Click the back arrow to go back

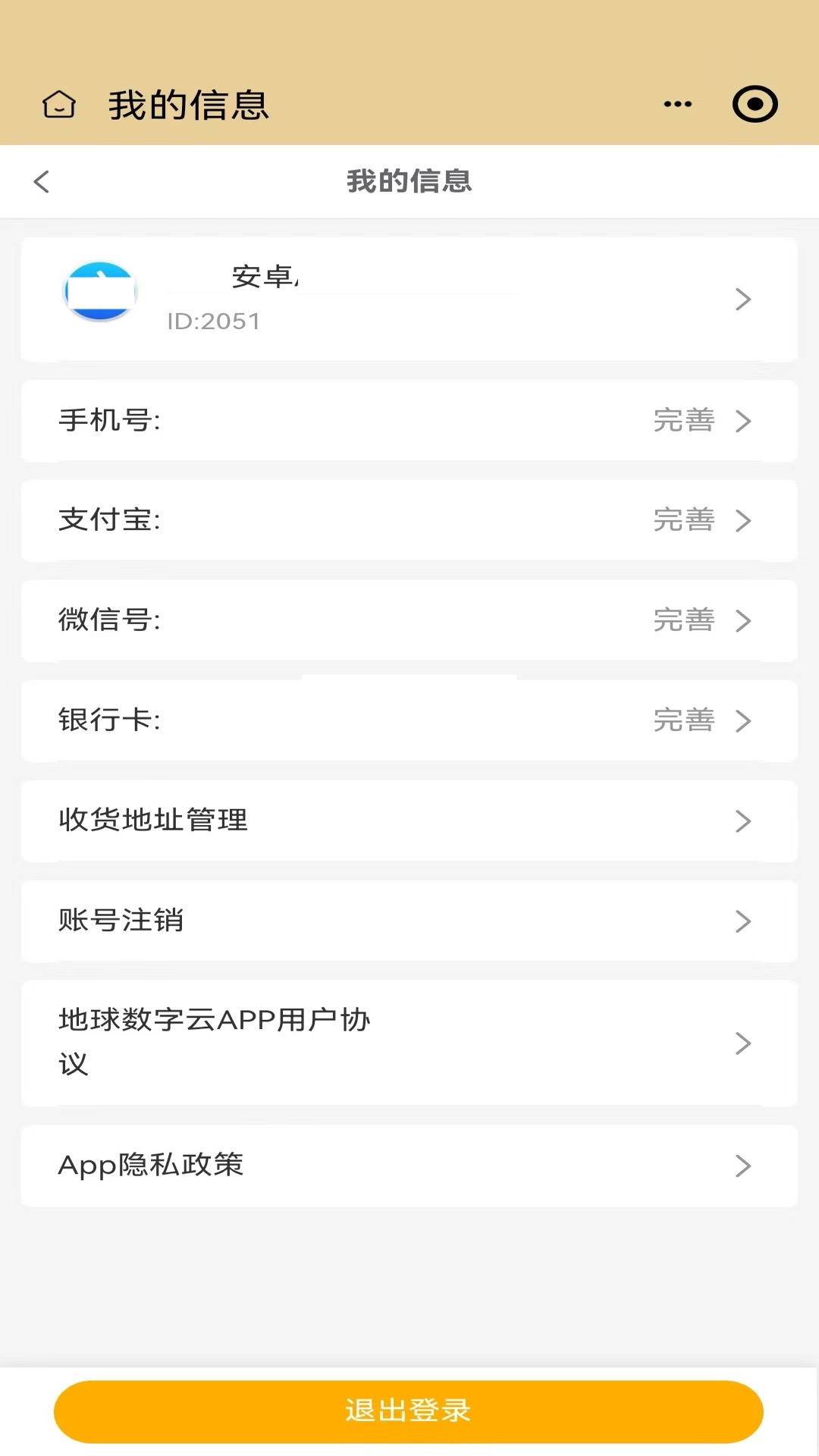(x=42, y=181)
